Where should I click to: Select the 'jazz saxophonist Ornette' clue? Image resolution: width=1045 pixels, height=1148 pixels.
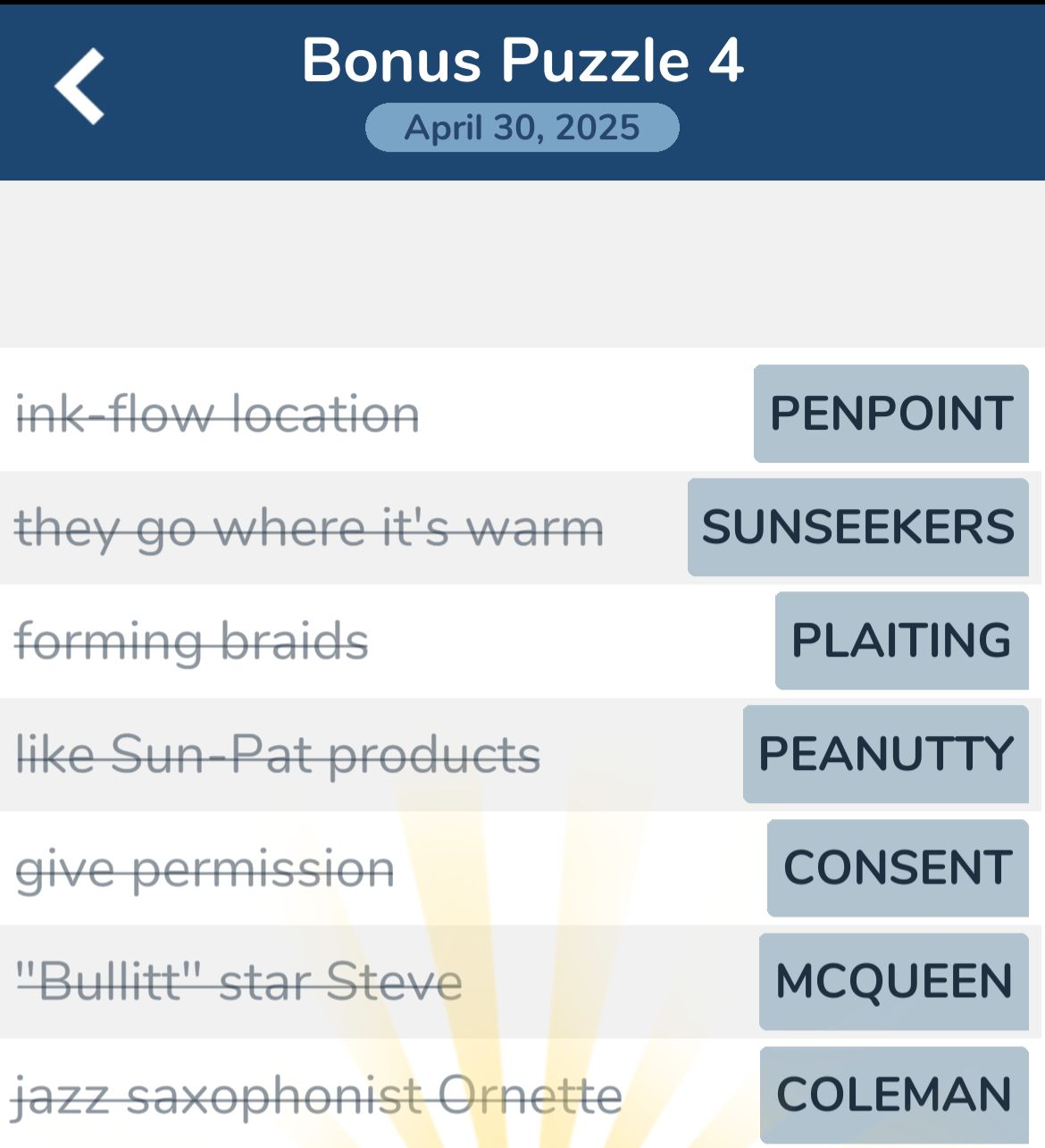click(319, 1092)
